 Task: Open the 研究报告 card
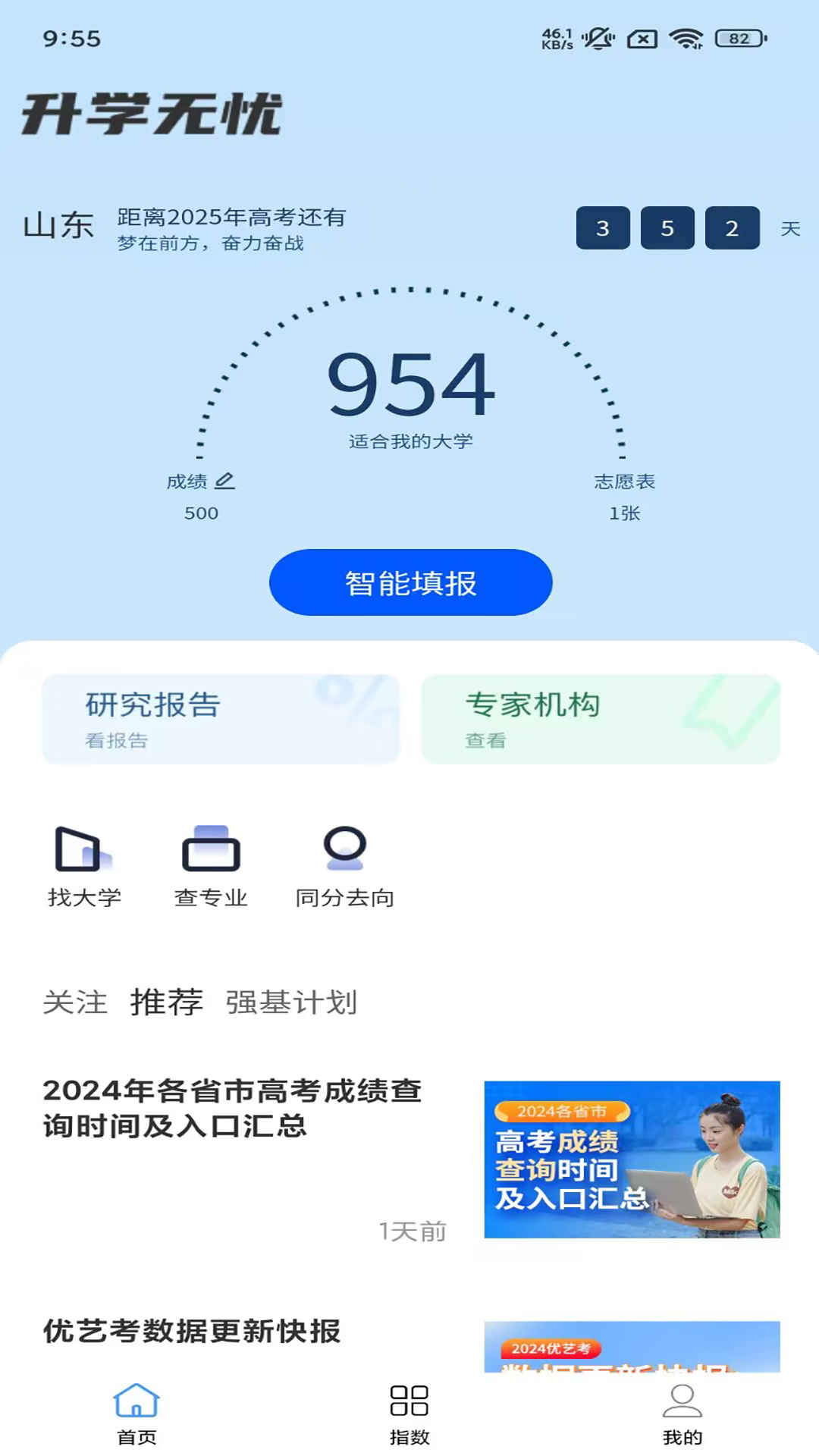(221, 718)
